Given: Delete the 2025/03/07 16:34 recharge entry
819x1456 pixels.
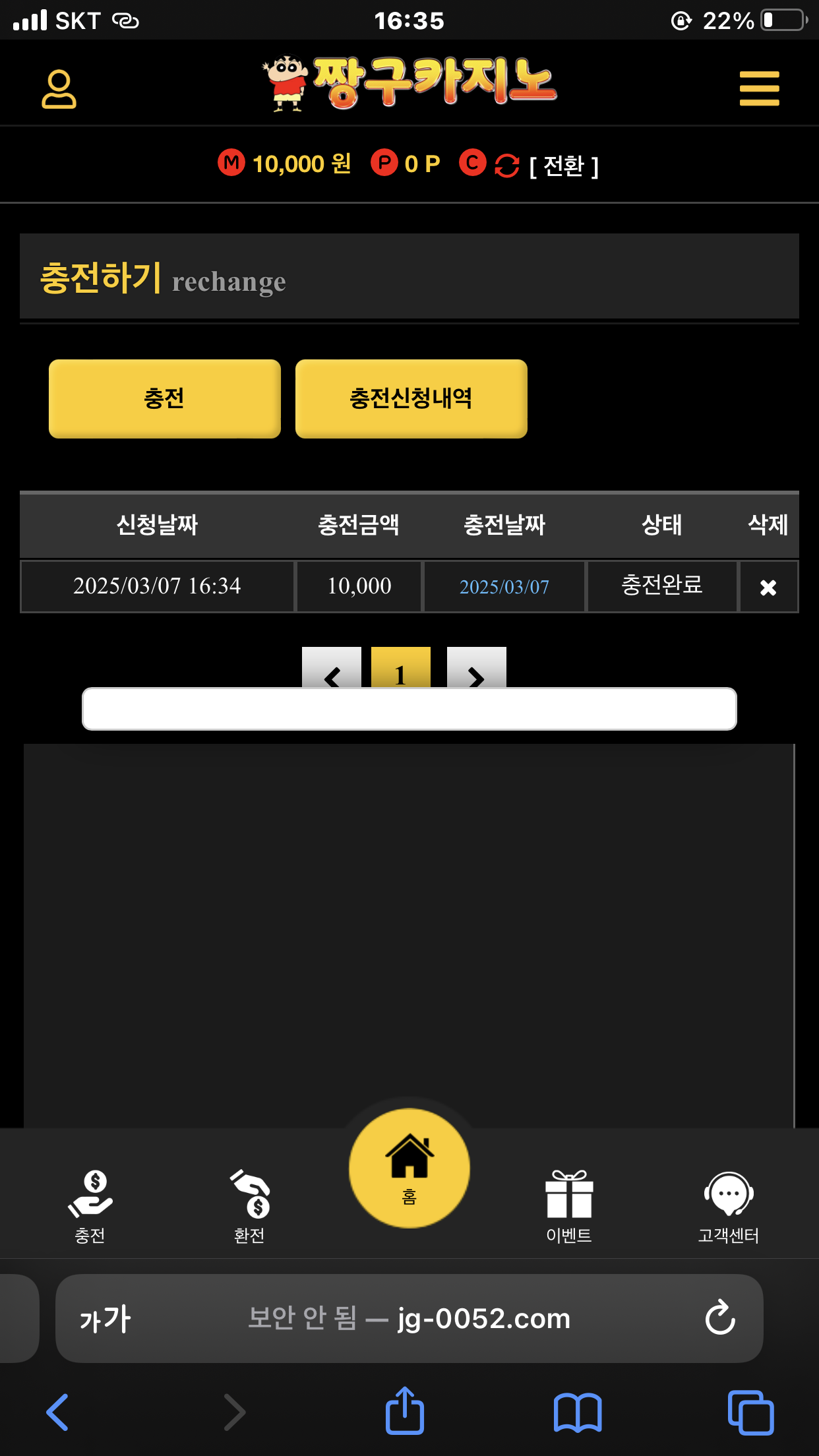Looking at the screenshot, I should point(768,587).
